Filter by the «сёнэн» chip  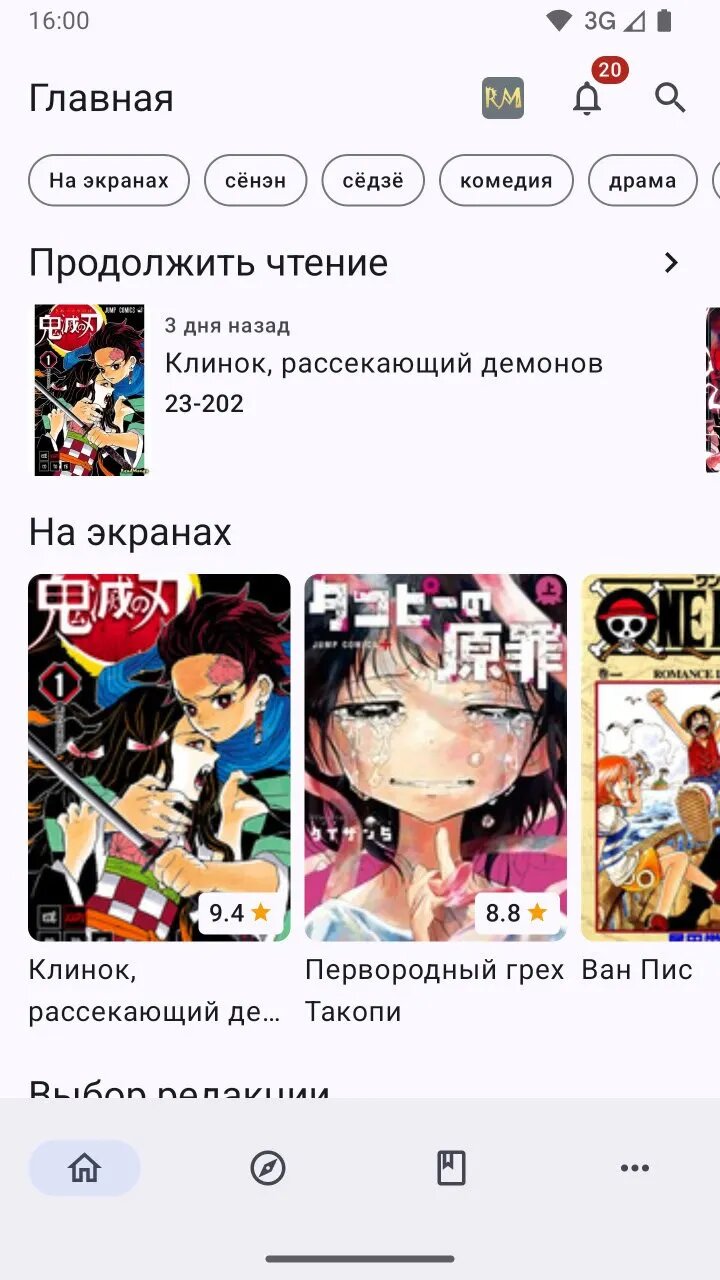255,181
